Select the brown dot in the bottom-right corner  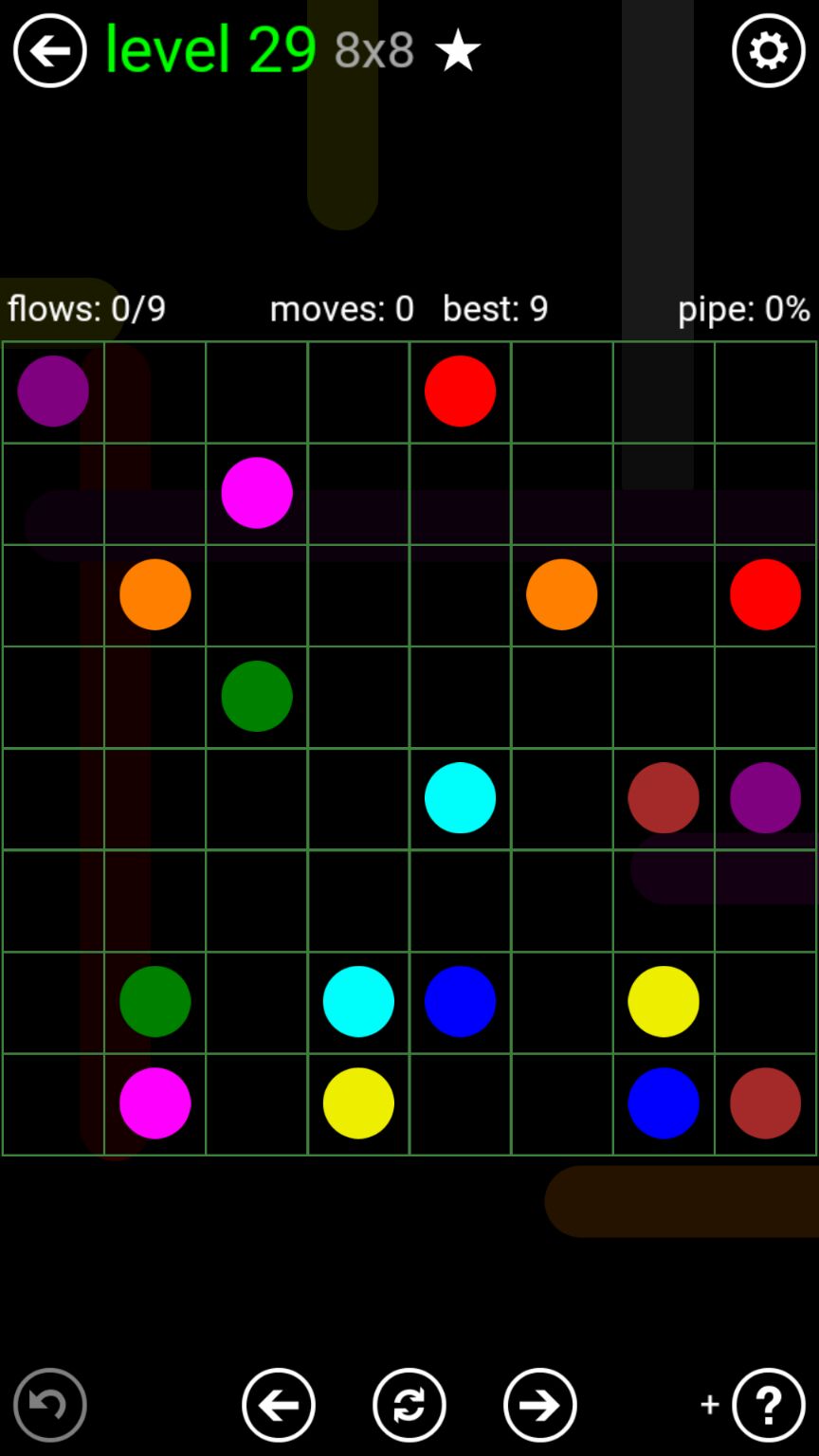[x=765, y=1103]
